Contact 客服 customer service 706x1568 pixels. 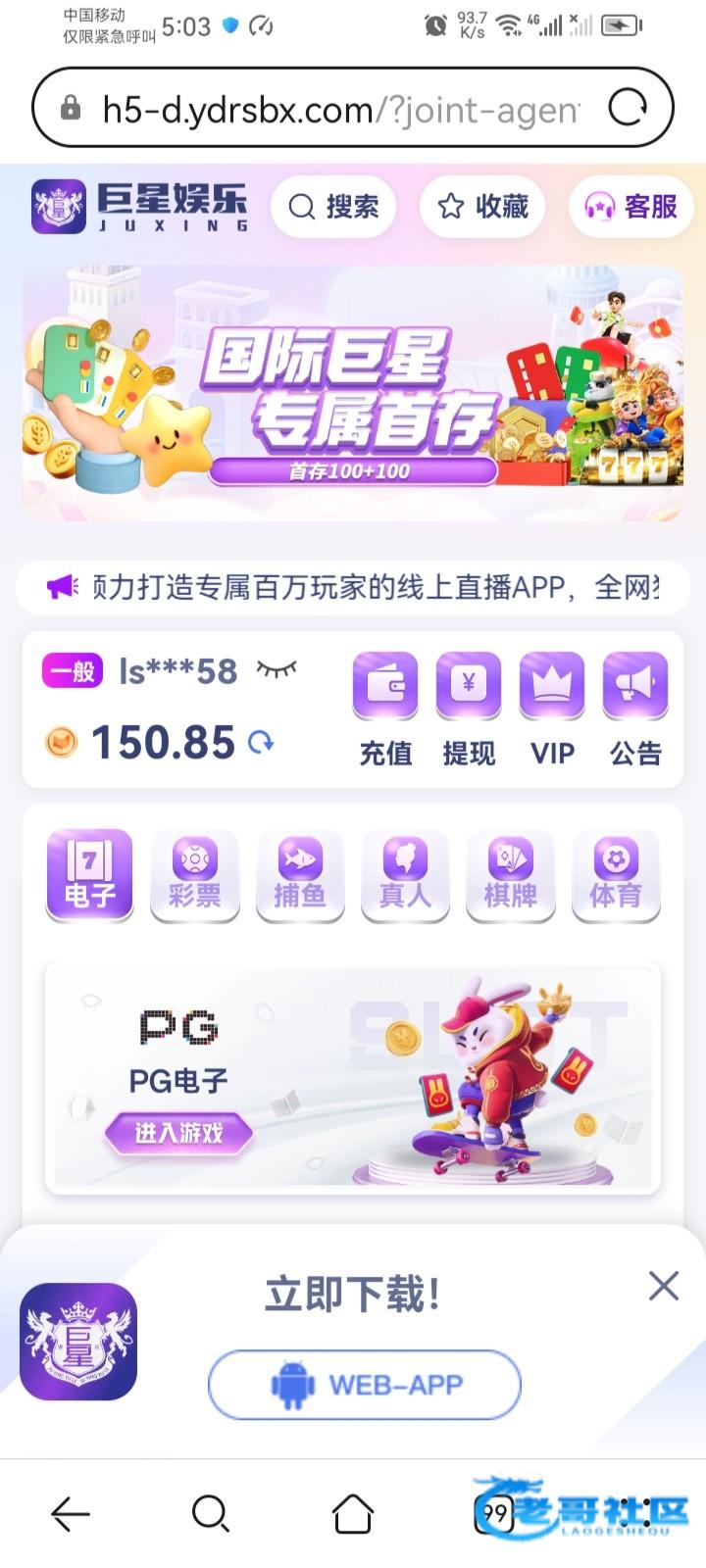631,206
